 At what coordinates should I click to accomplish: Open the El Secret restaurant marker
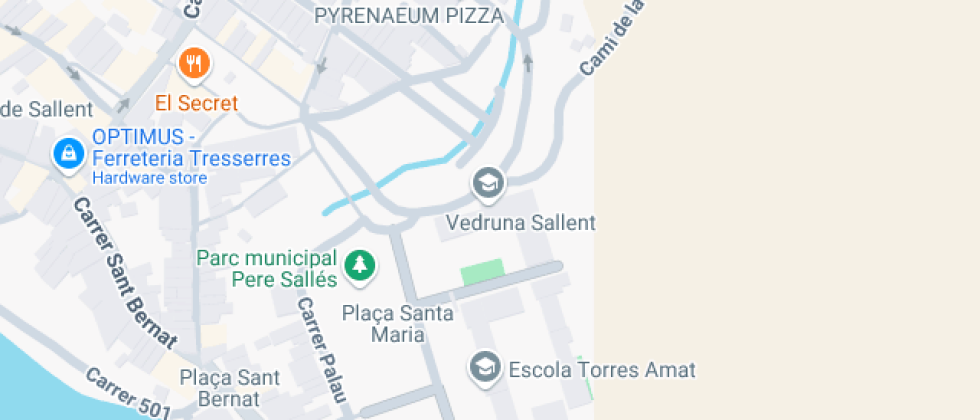tap(195, 65)
